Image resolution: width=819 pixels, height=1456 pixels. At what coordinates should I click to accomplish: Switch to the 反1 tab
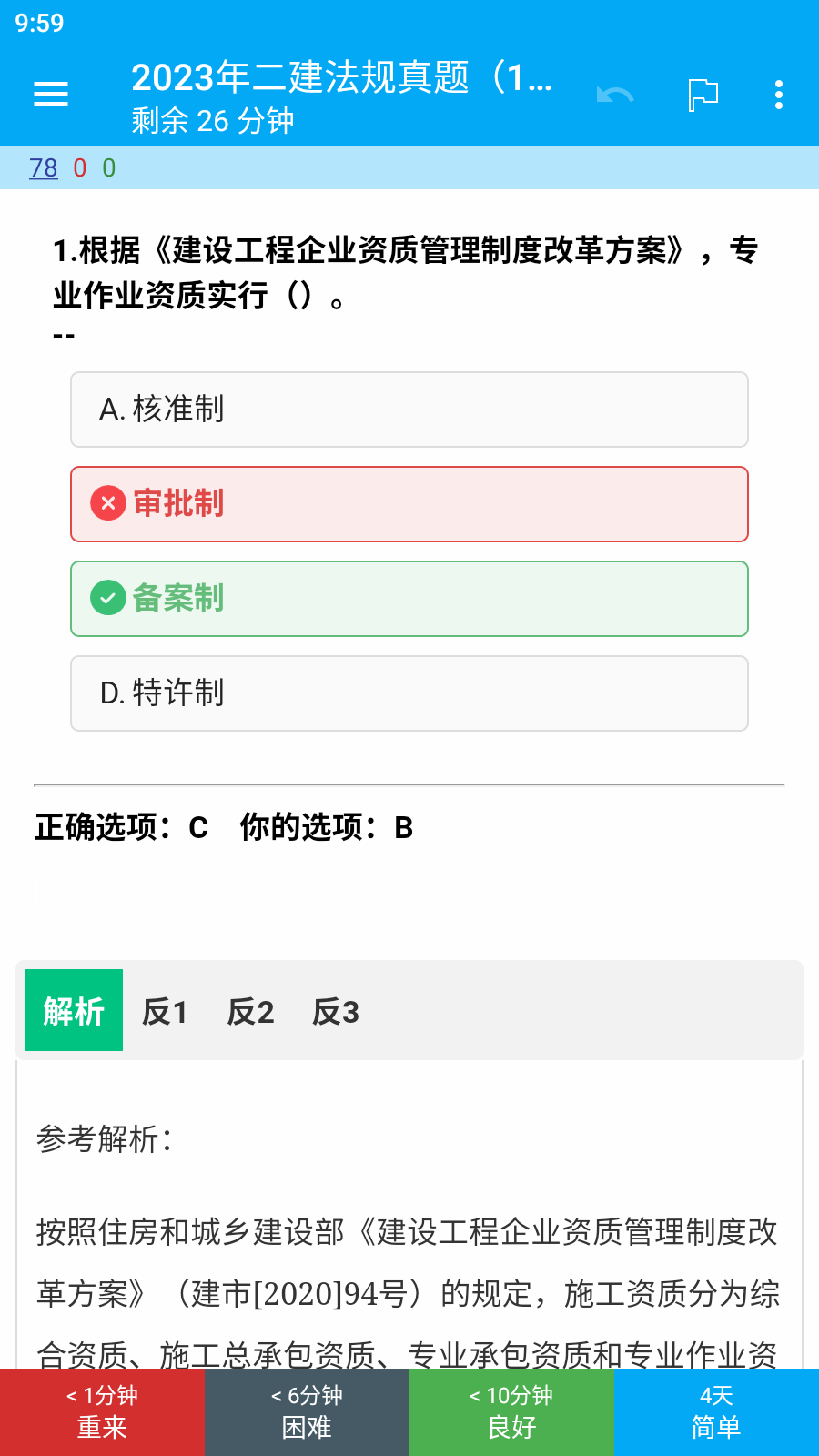point(165,1011)
